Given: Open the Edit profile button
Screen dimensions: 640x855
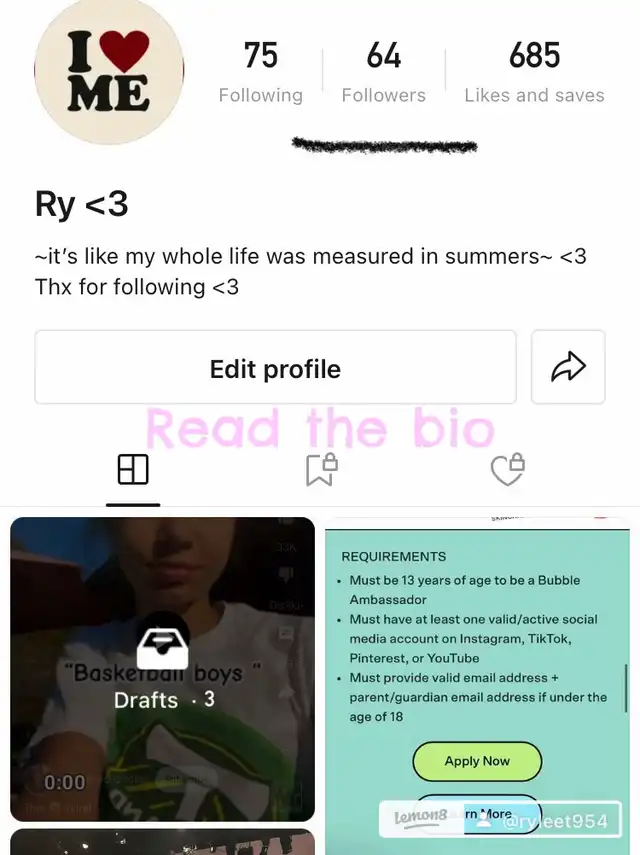Looking at the screenshot, I should tap(275, 368).
